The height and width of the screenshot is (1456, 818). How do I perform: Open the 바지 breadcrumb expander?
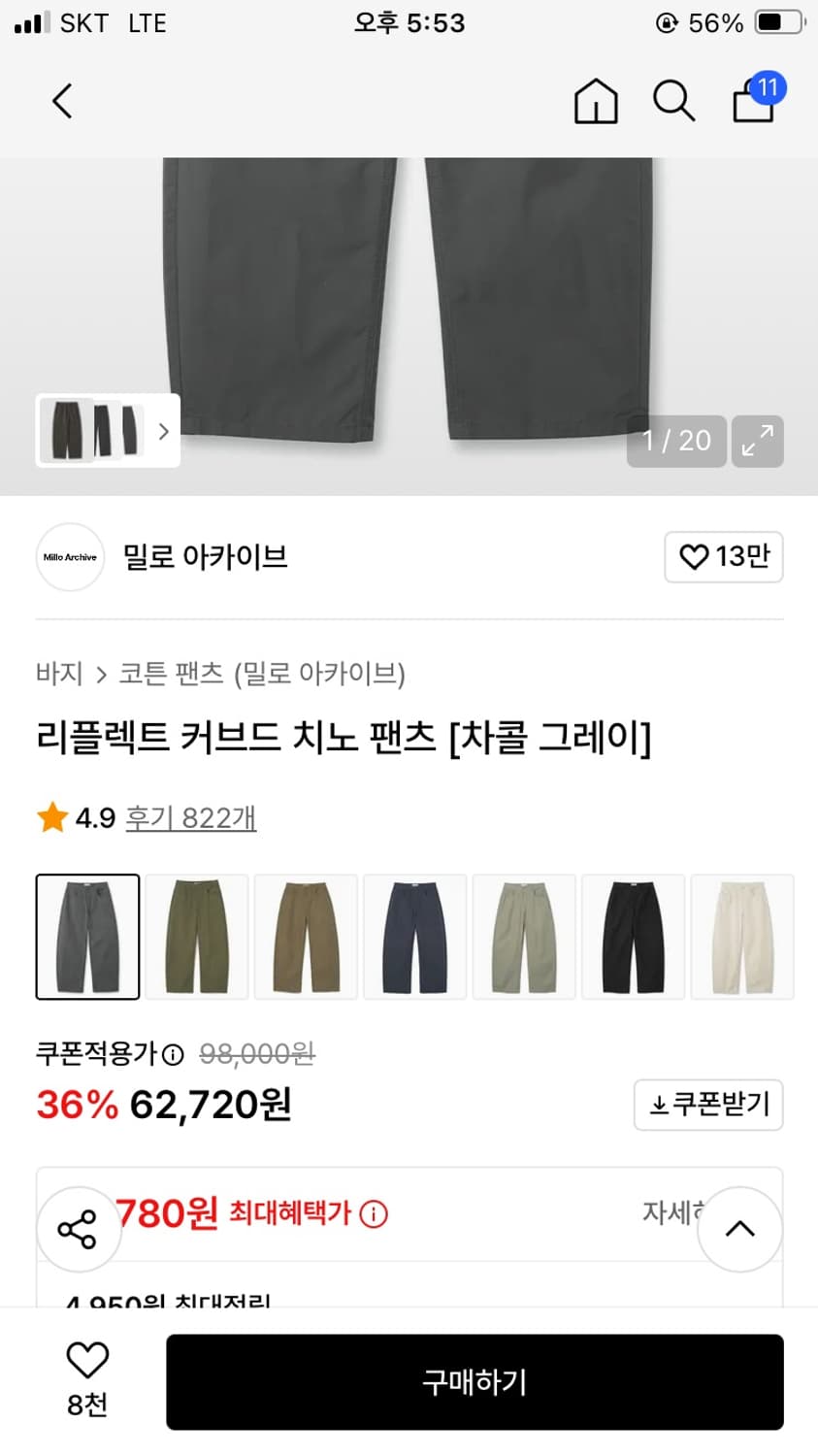point(60,674)
